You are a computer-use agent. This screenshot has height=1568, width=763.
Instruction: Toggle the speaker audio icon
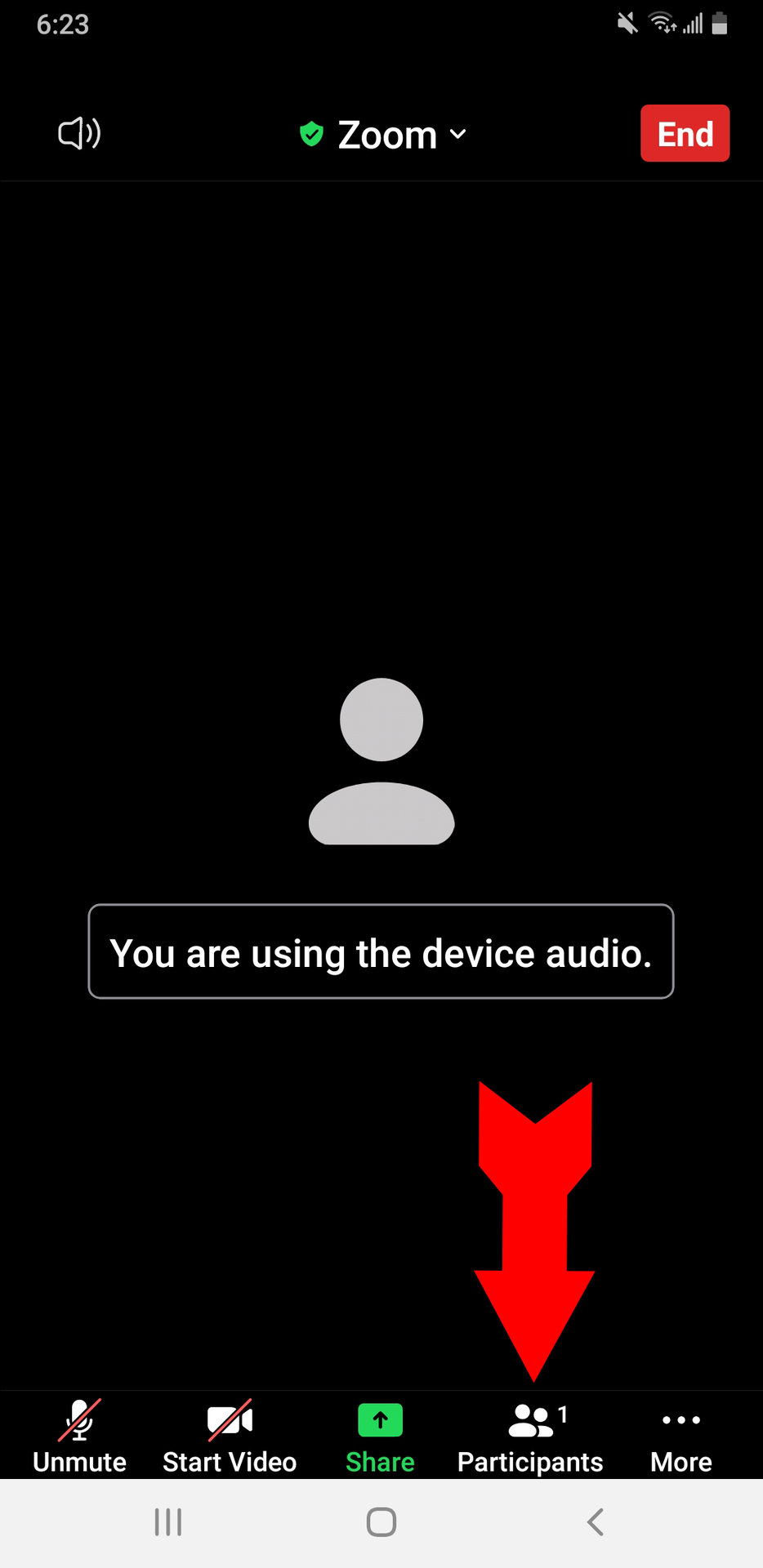(79, 133)
